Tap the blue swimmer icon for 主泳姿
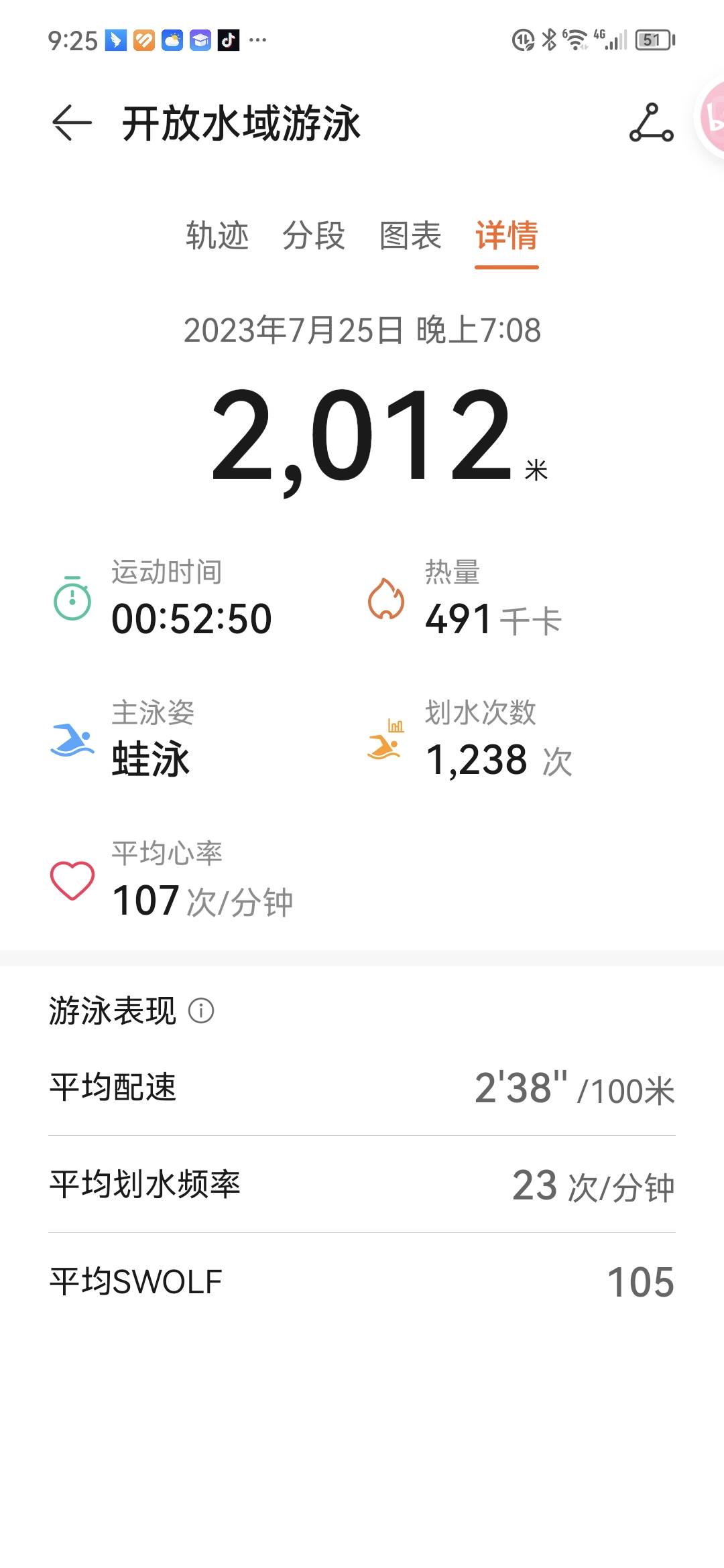The height and width of the screenshot is (1568, 724). click(72, 740)
